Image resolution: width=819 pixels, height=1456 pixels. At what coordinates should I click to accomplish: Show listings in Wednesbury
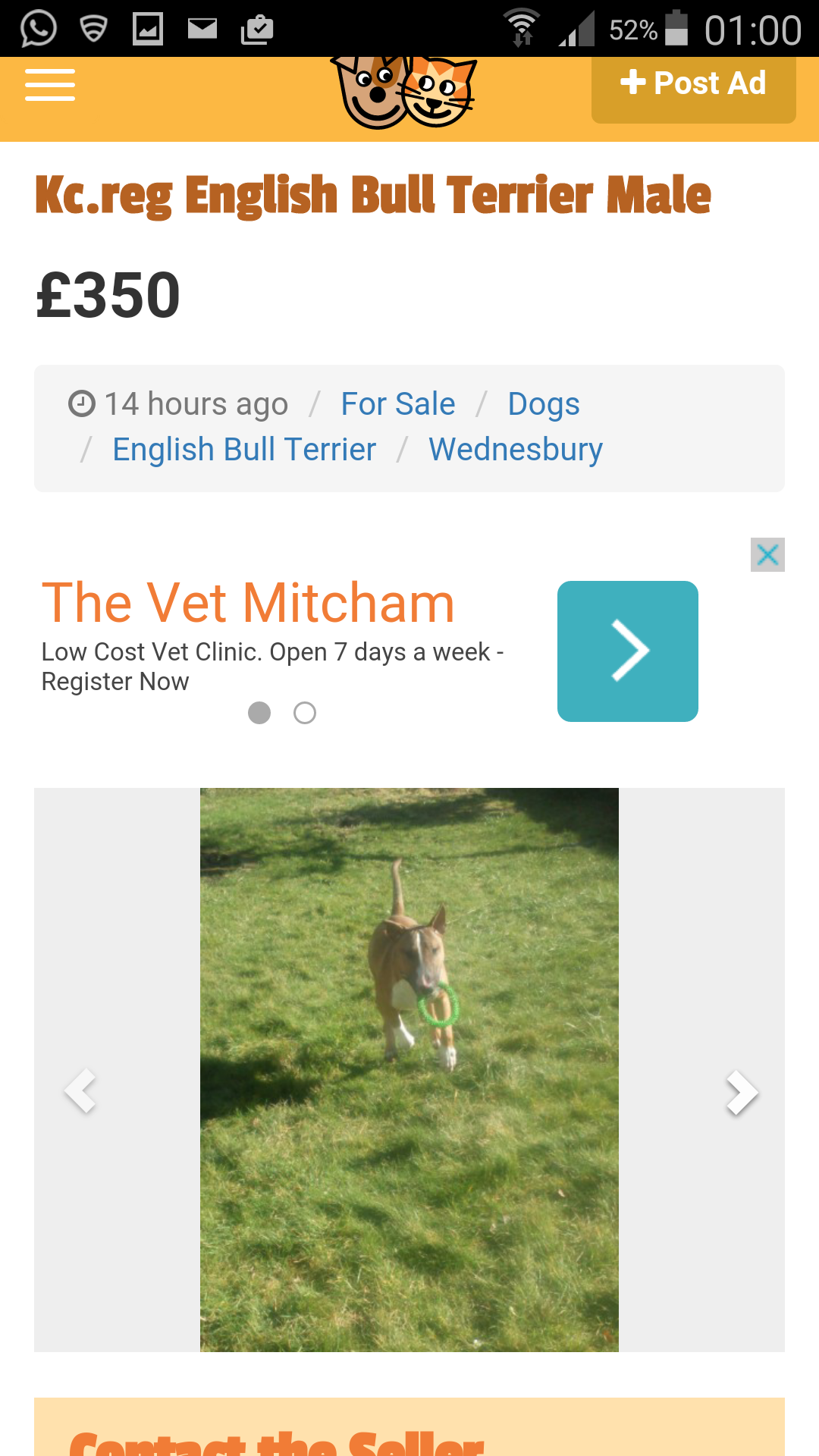[516, 450]
